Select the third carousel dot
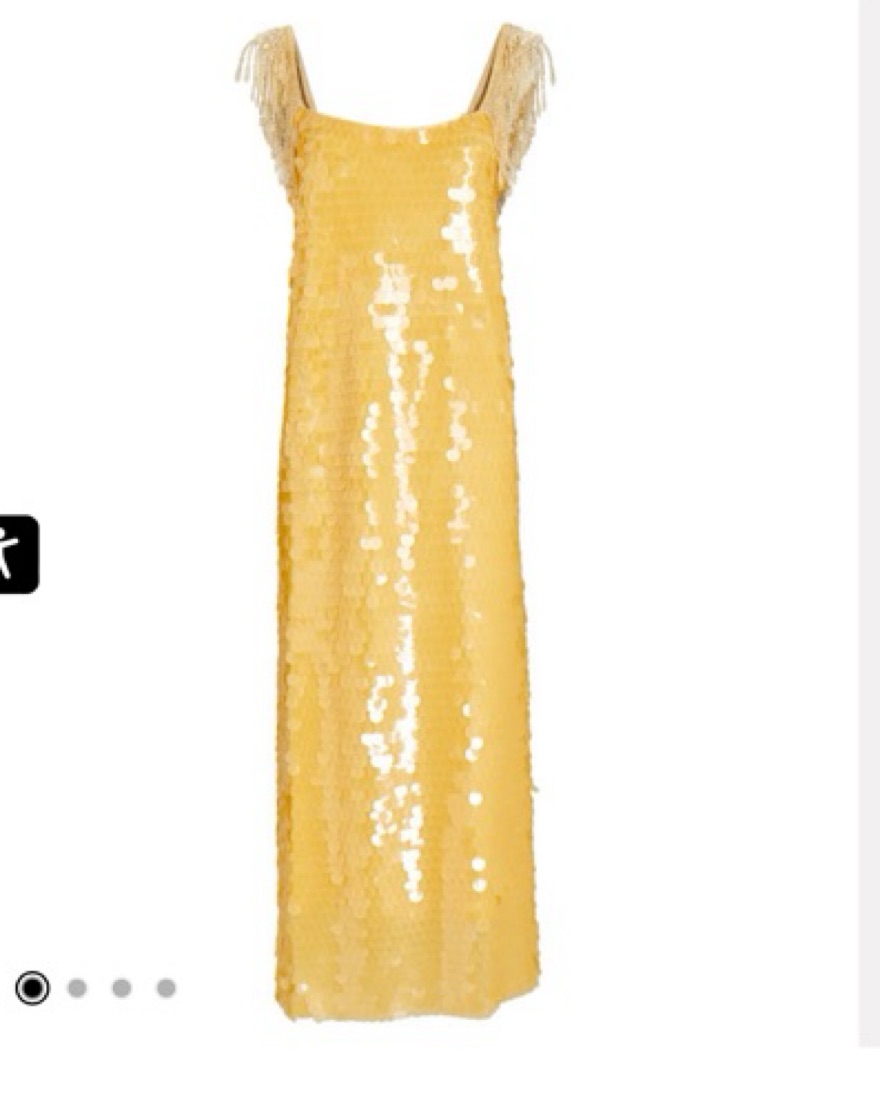Screen dimensions: 880x1099 coord(121,988)
